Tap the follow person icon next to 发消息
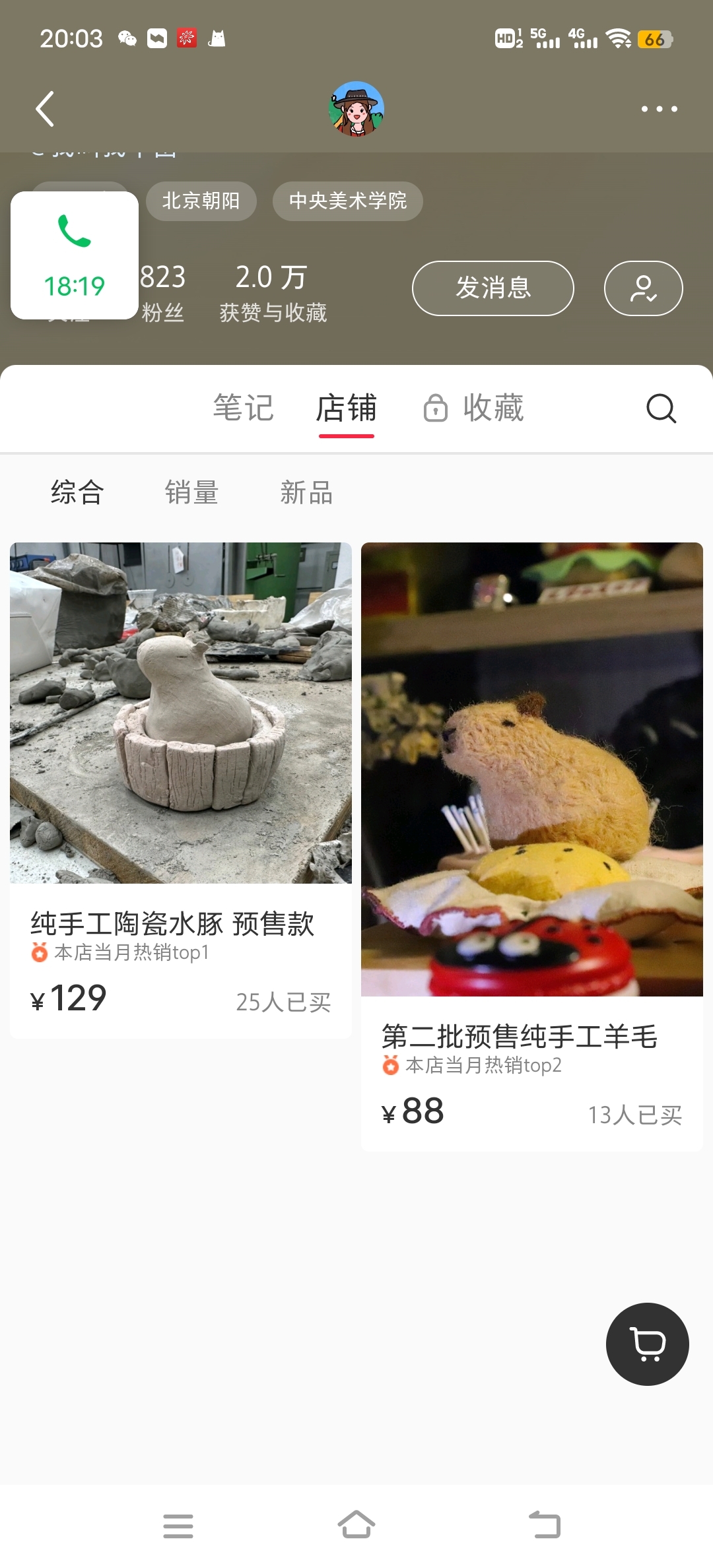The image size is (713, 1568). coord(643,288)
